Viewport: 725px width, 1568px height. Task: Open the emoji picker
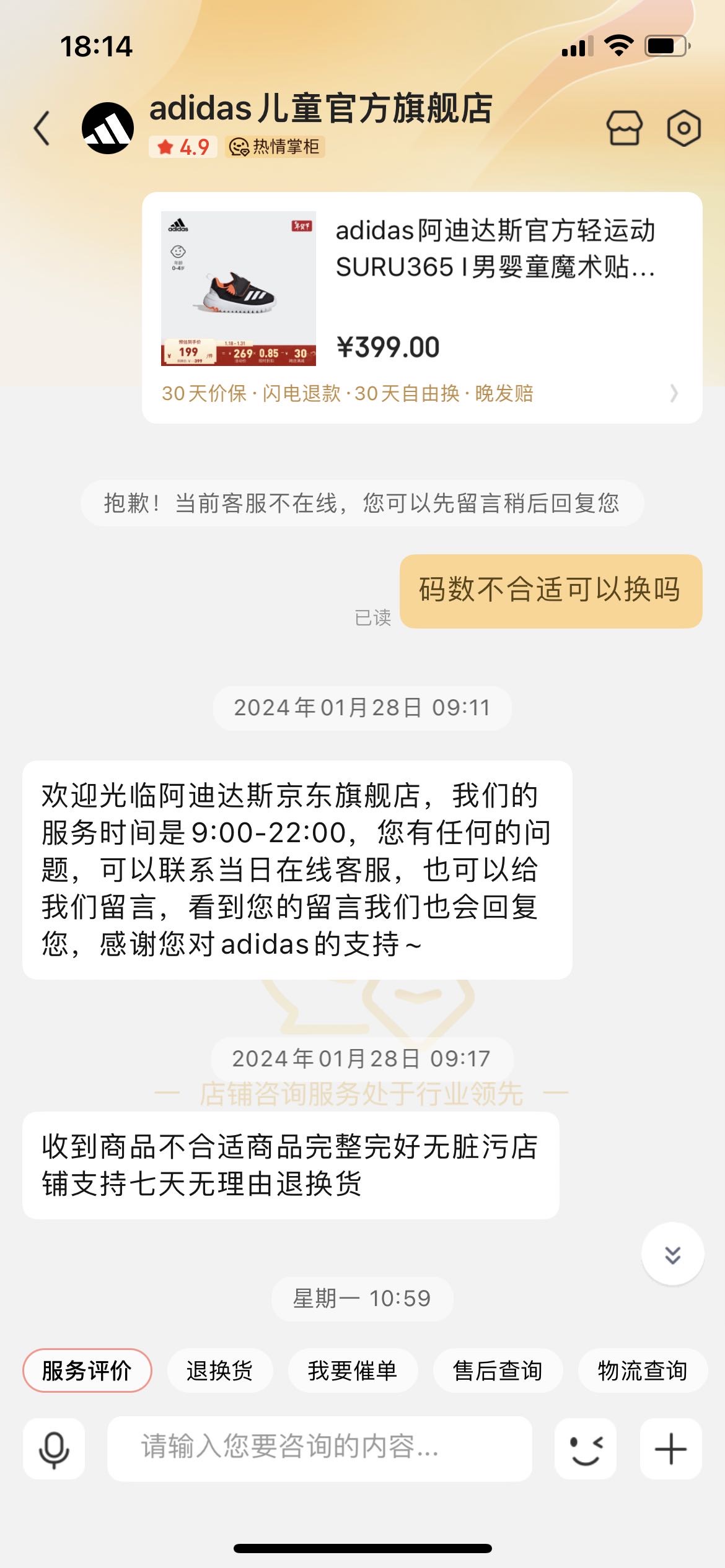coord(585,1448)
